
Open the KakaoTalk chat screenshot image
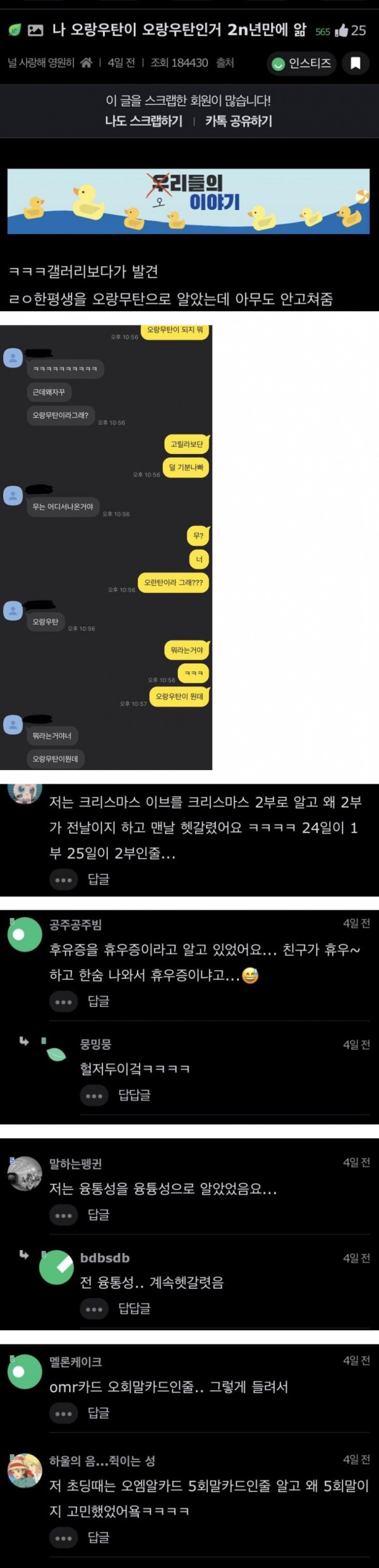[x=106, y=547]
